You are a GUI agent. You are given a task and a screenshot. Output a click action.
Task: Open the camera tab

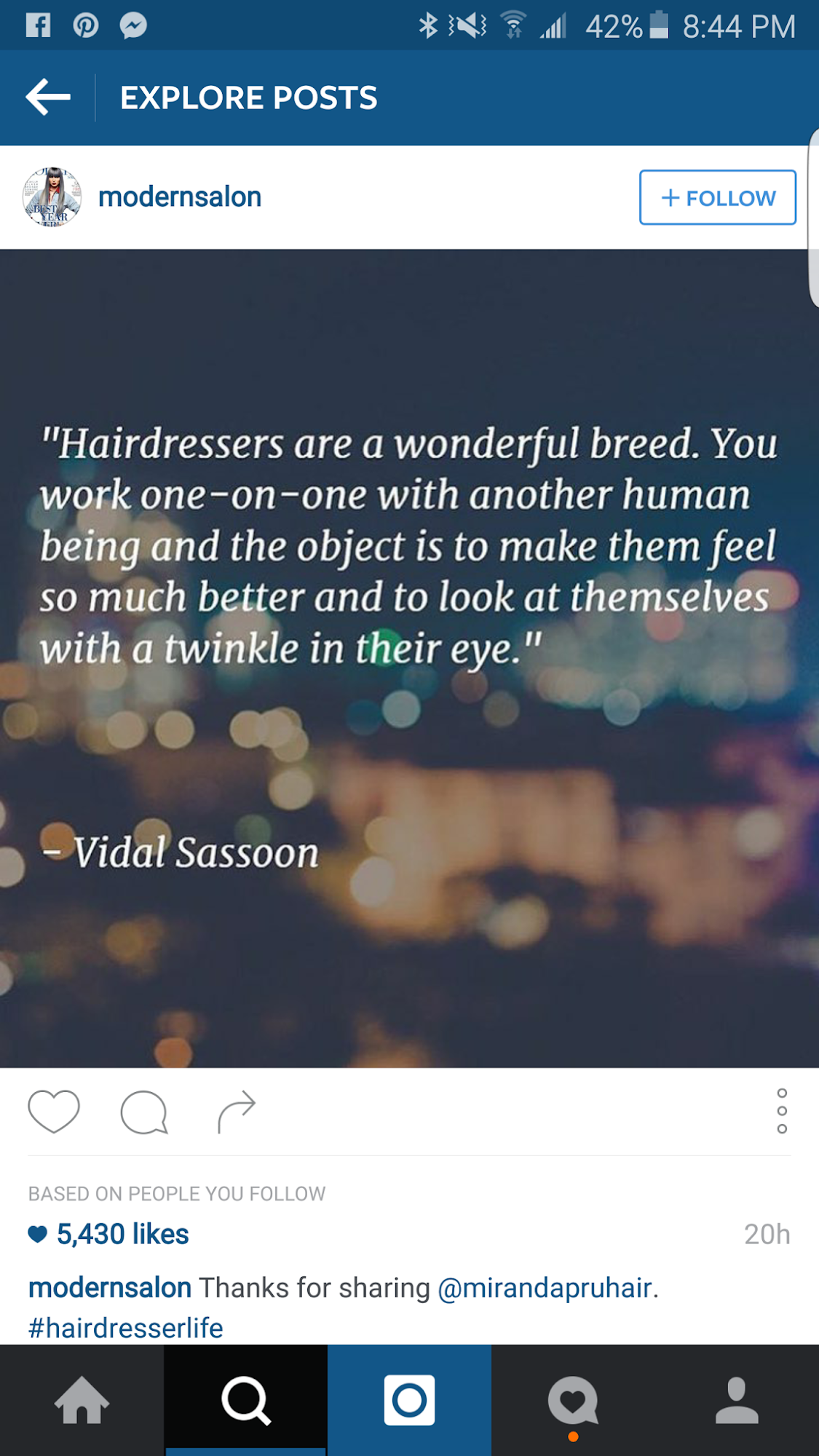pyautogui.click(x=409, y=1400)
